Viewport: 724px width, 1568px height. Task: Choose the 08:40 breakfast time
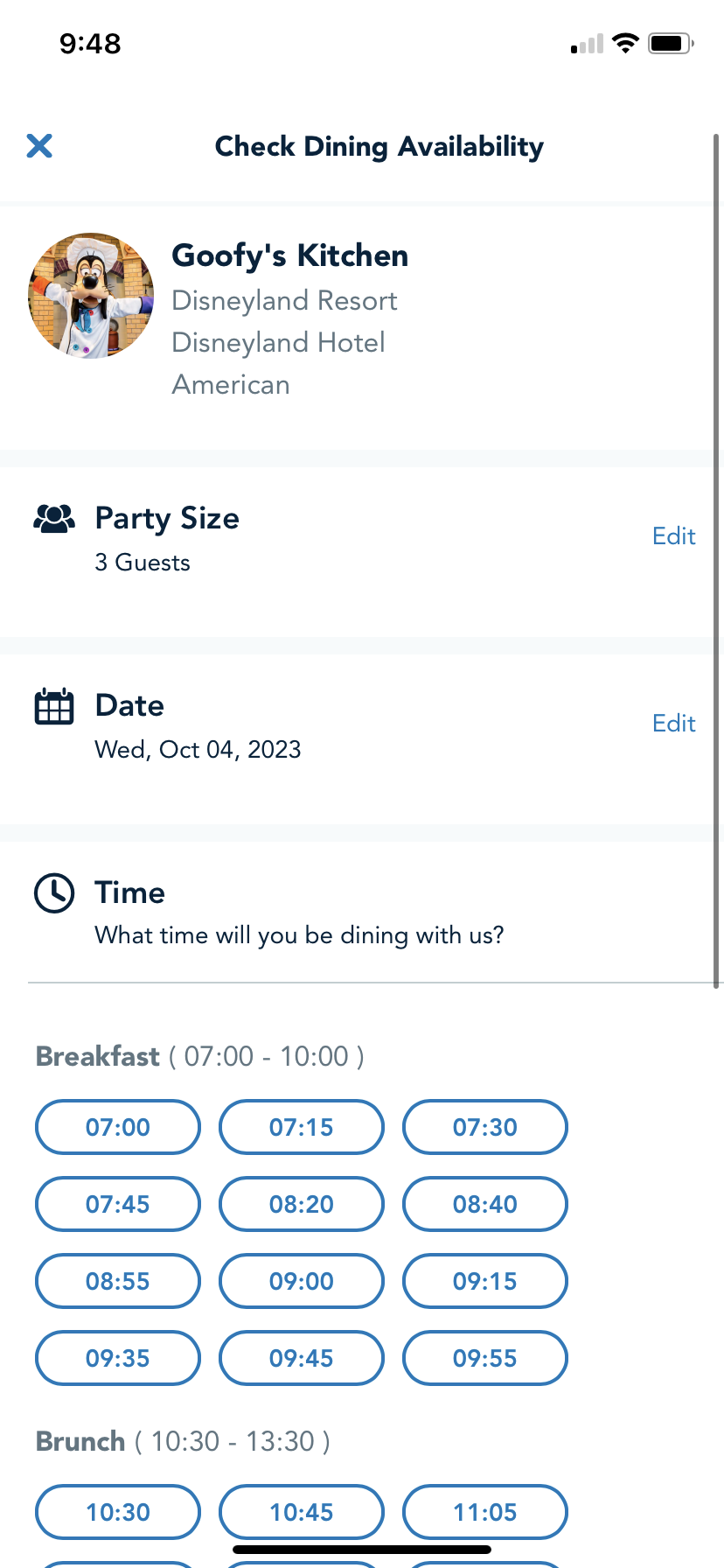(x=485, y=1204)
